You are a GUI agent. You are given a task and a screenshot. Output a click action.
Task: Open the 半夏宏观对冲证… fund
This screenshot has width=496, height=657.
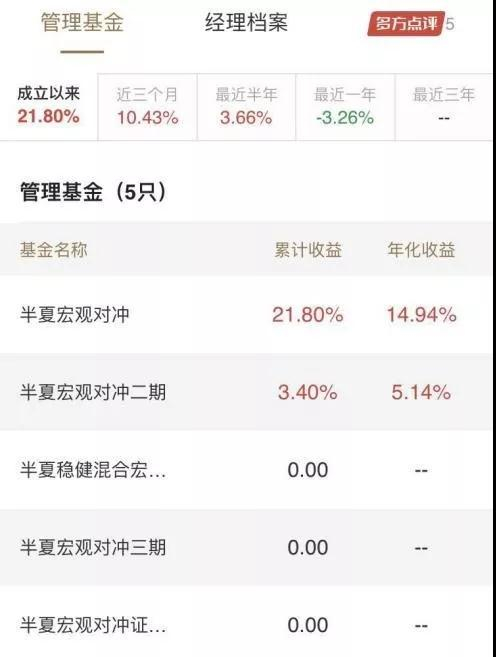(246, 621)
